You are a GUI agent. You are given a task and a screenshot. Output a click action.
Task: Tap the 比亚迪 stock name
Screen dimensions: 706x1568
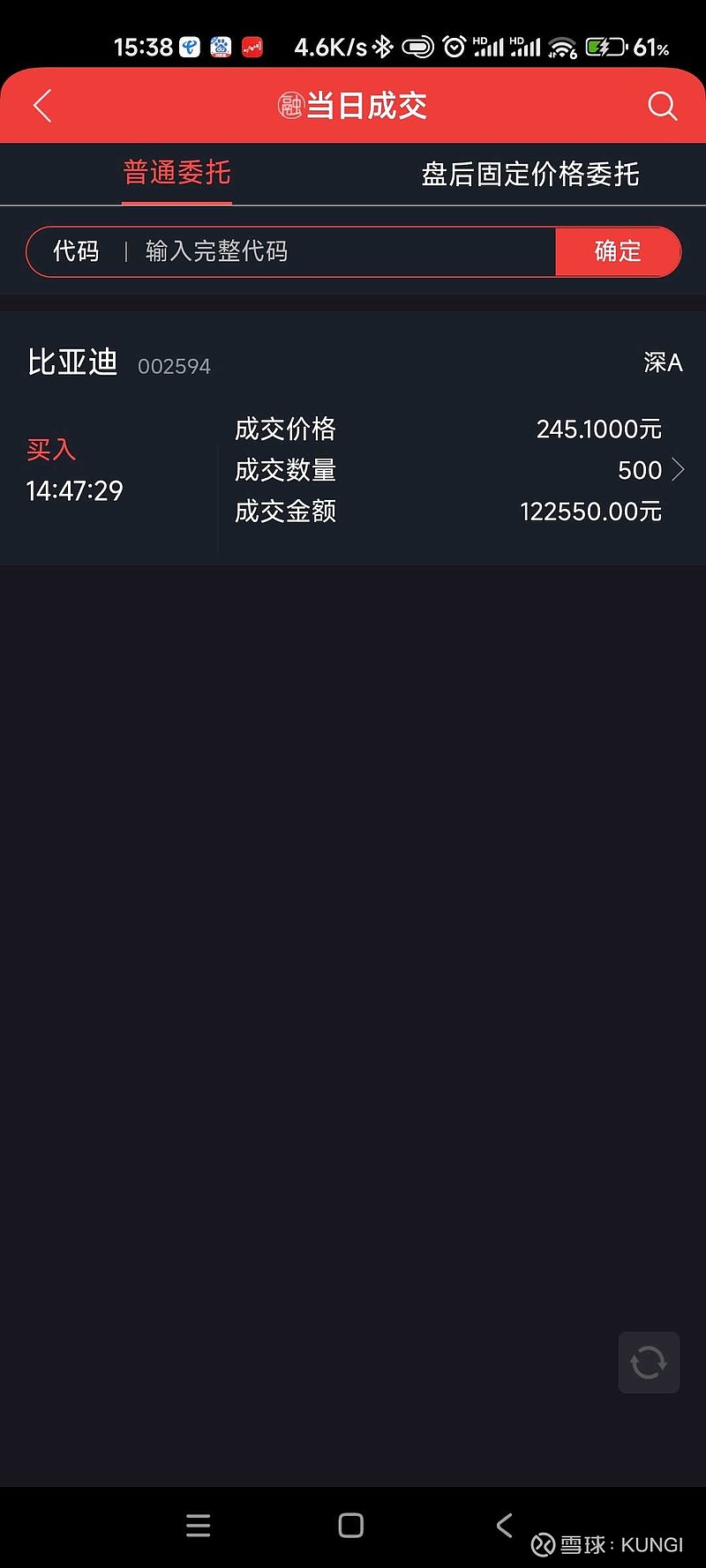tap(72, 362)
